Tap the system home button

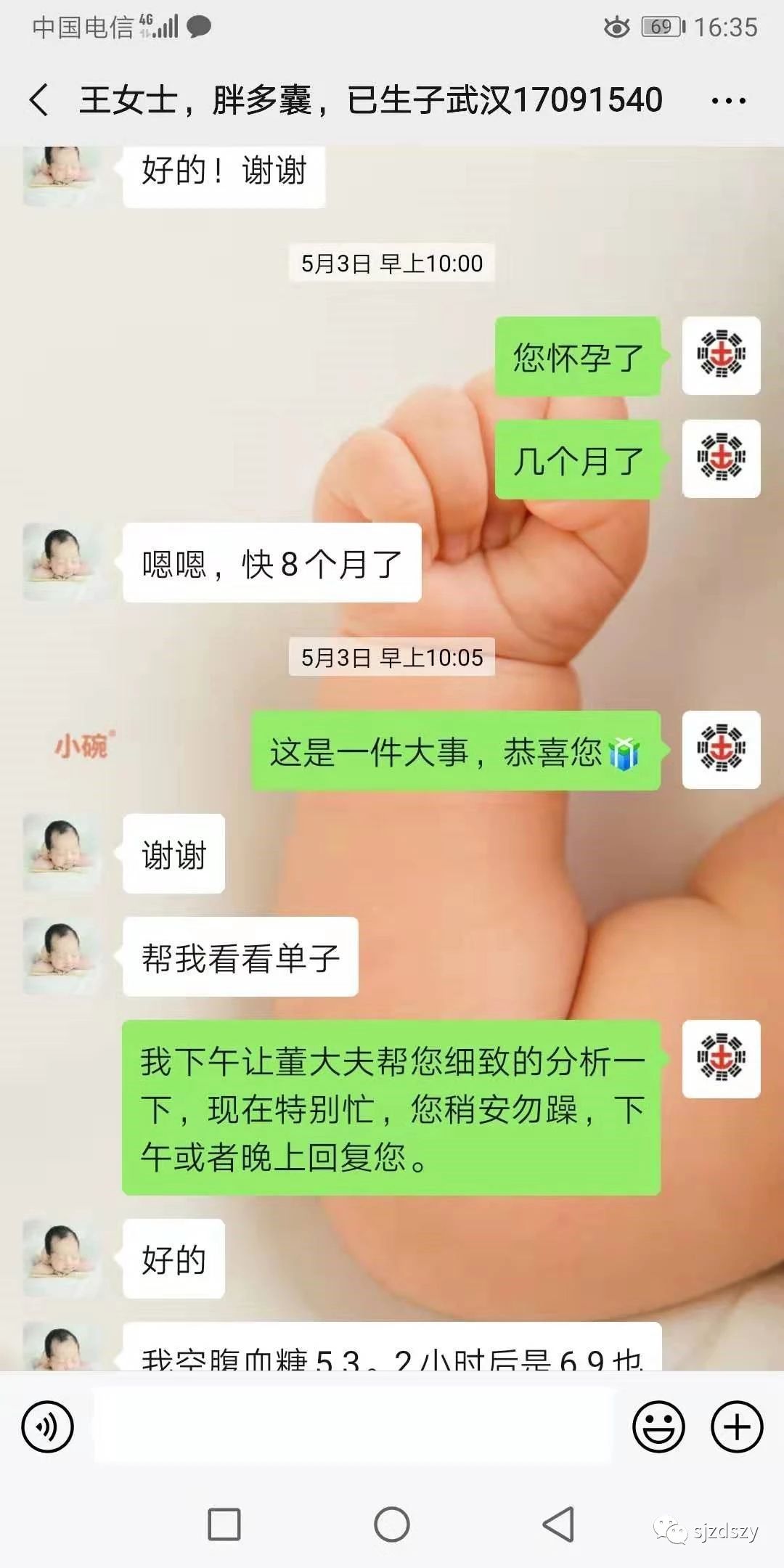tap(392, 1524)
